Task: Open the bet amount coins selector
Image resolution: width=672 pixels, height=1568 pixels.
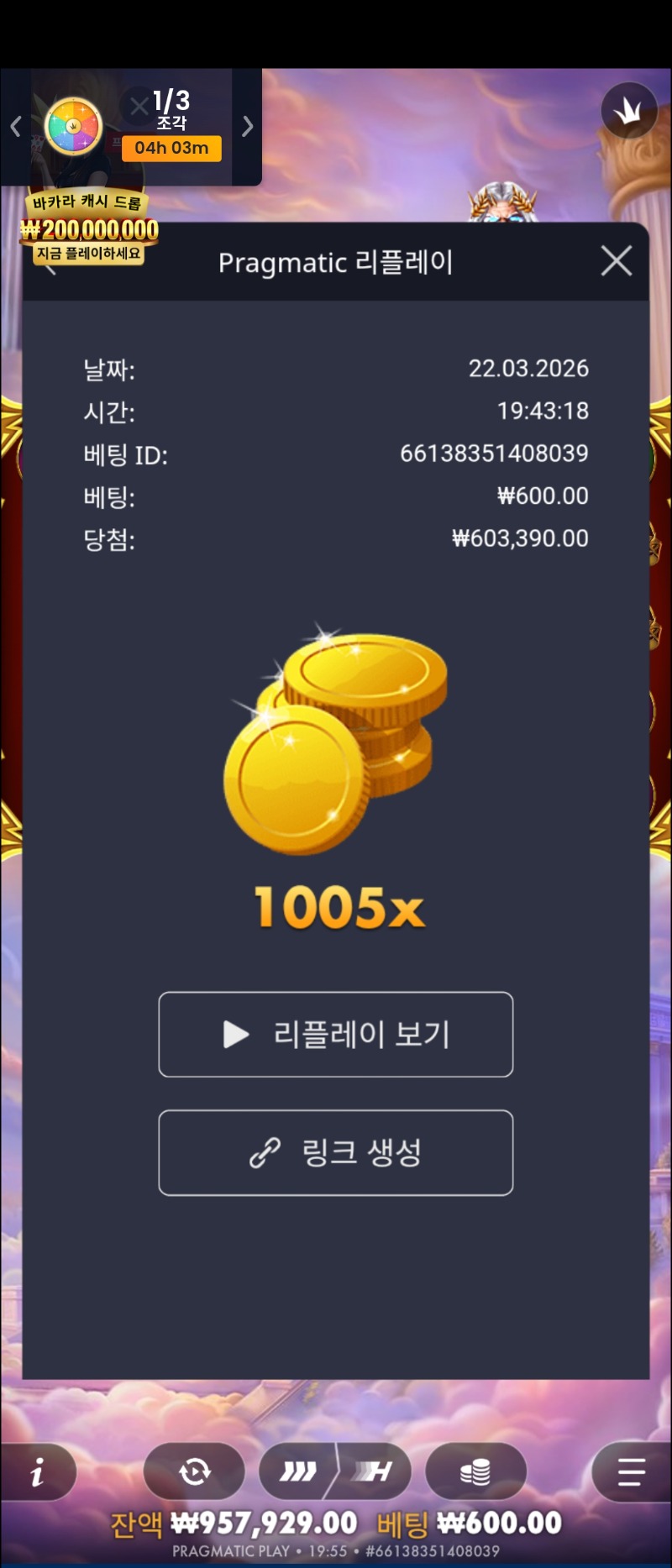Action: click(x=475, y=1471)
